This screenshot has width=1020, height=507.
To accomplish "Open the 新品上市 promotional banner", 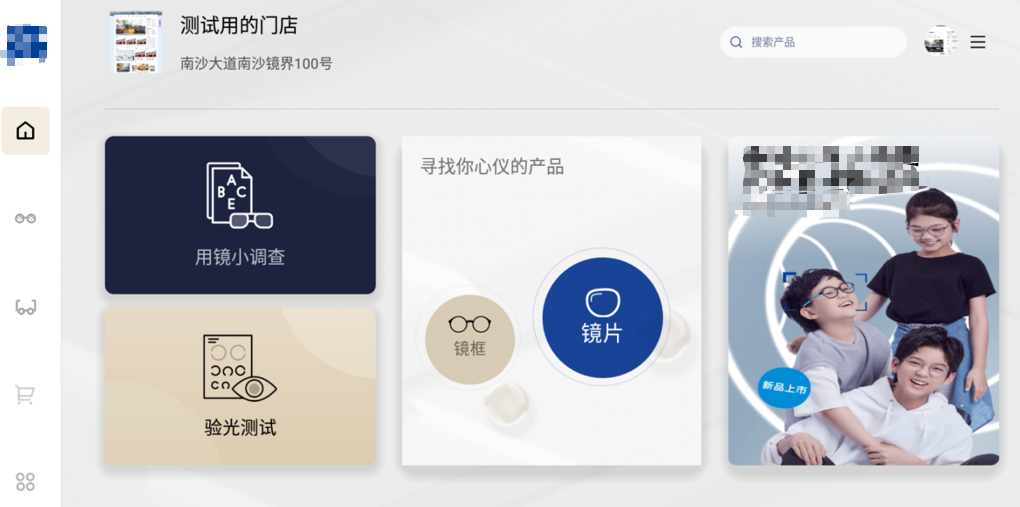I will point(863,301).
